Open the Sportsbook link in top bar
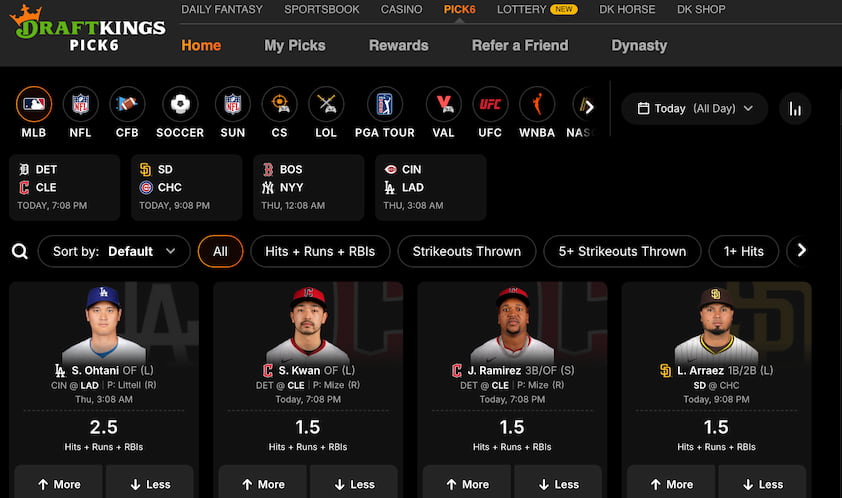The image size is (842, 498). (322, 9)
